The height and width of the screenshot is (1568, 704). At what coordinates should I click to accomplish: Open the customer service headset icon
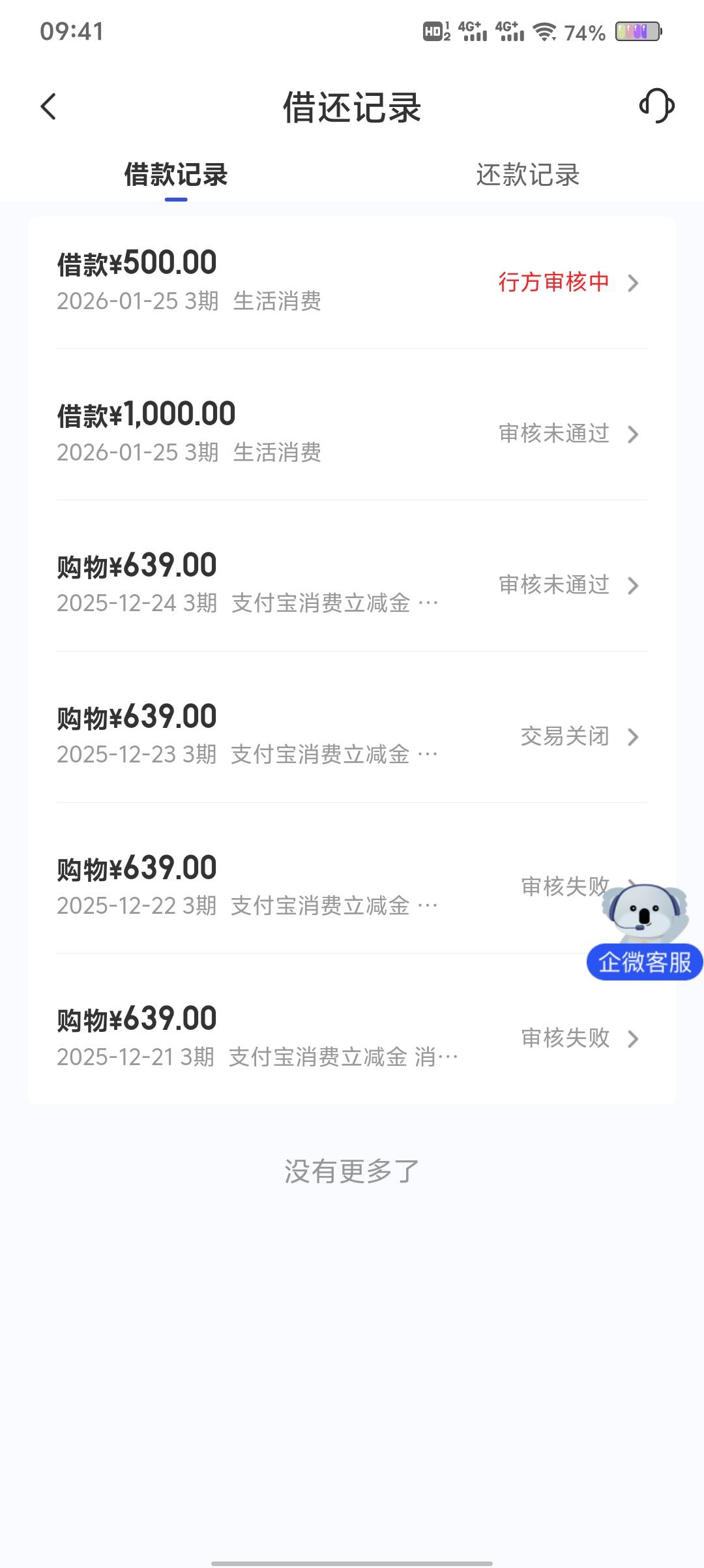[x=656, y=106]
